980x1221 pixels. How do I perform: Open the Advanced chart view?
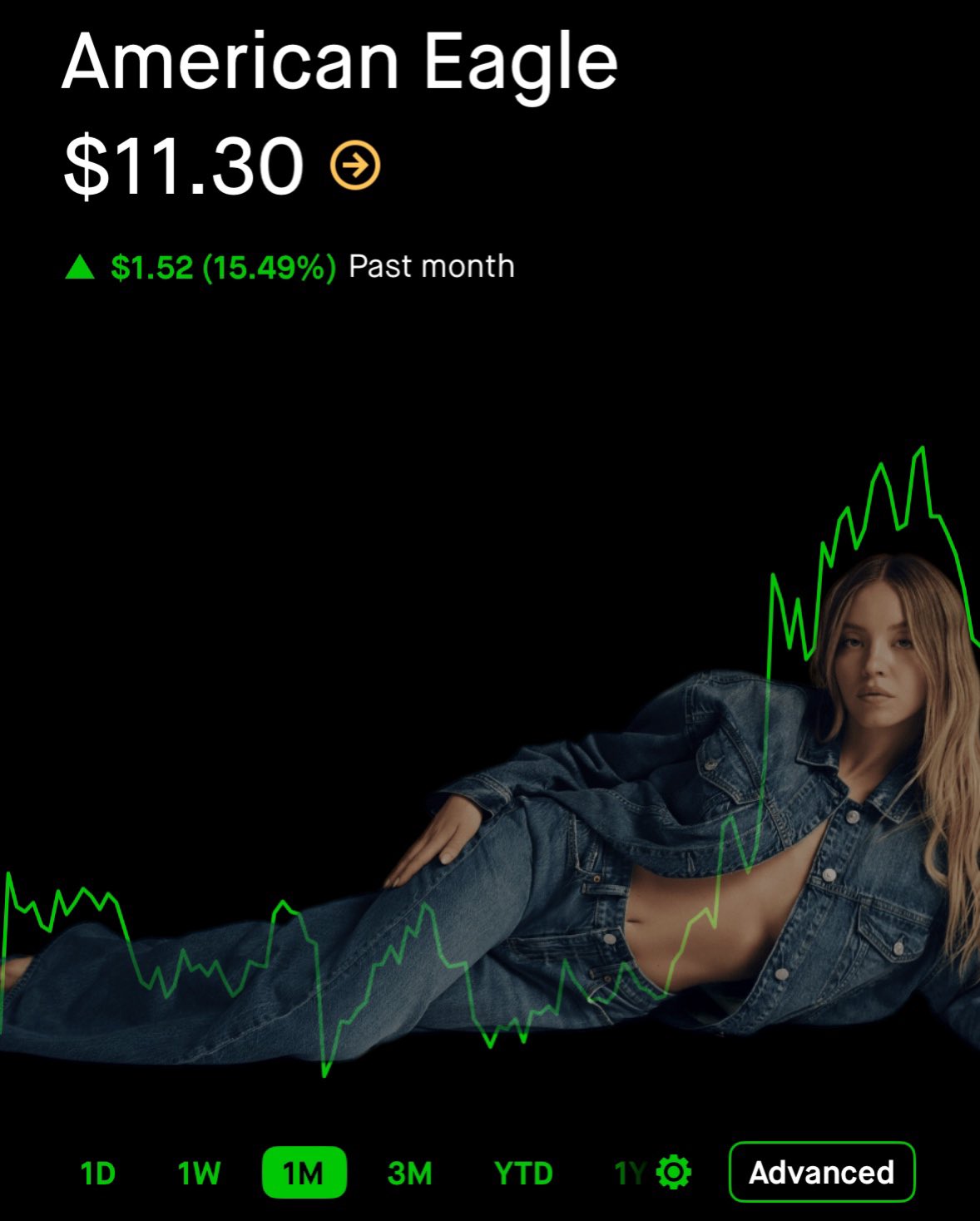(821, 1172)
